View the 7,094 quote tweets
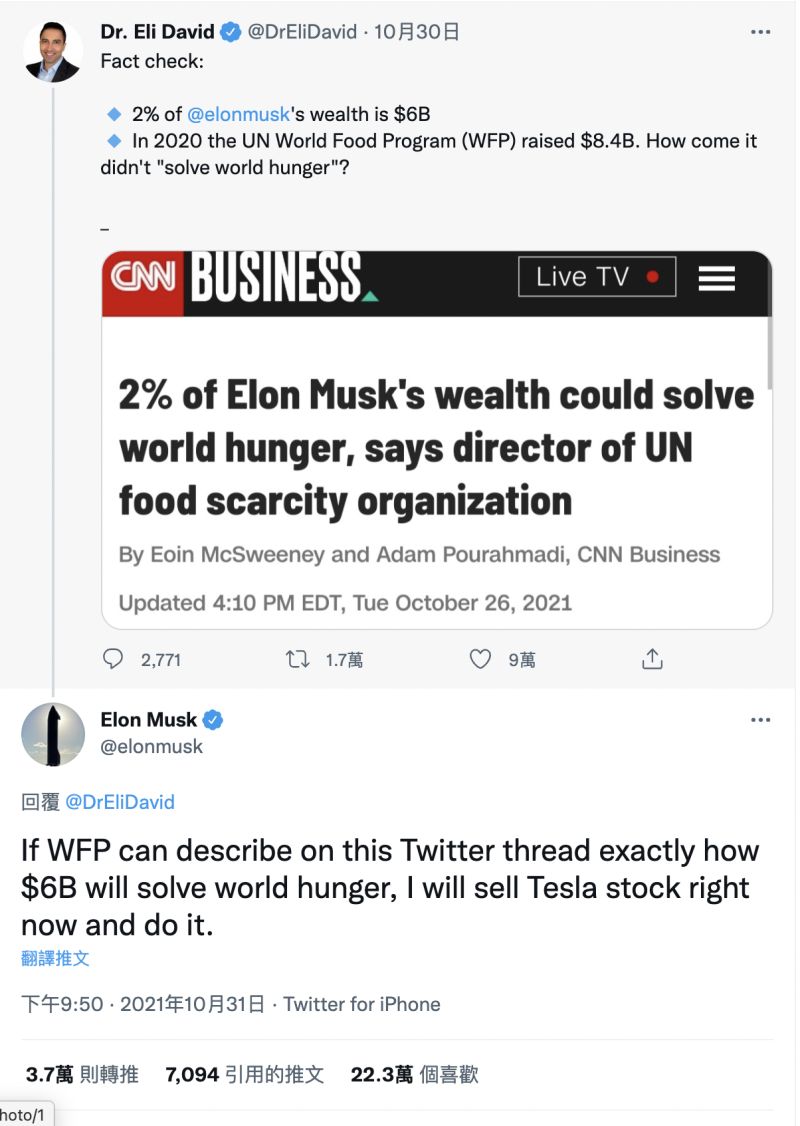This screenshot has width=800, height=1126. pyautogui.click(x=245, y=1075)
